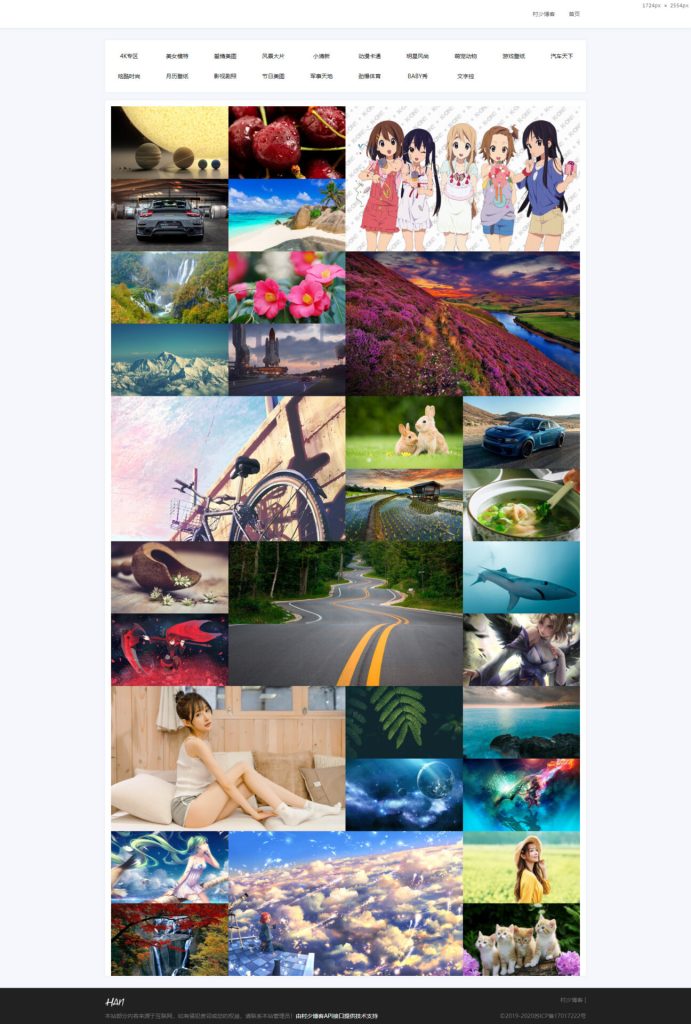View the two rabbits on grass wallpaper
691x1024 pixels.
pos(404,432)
